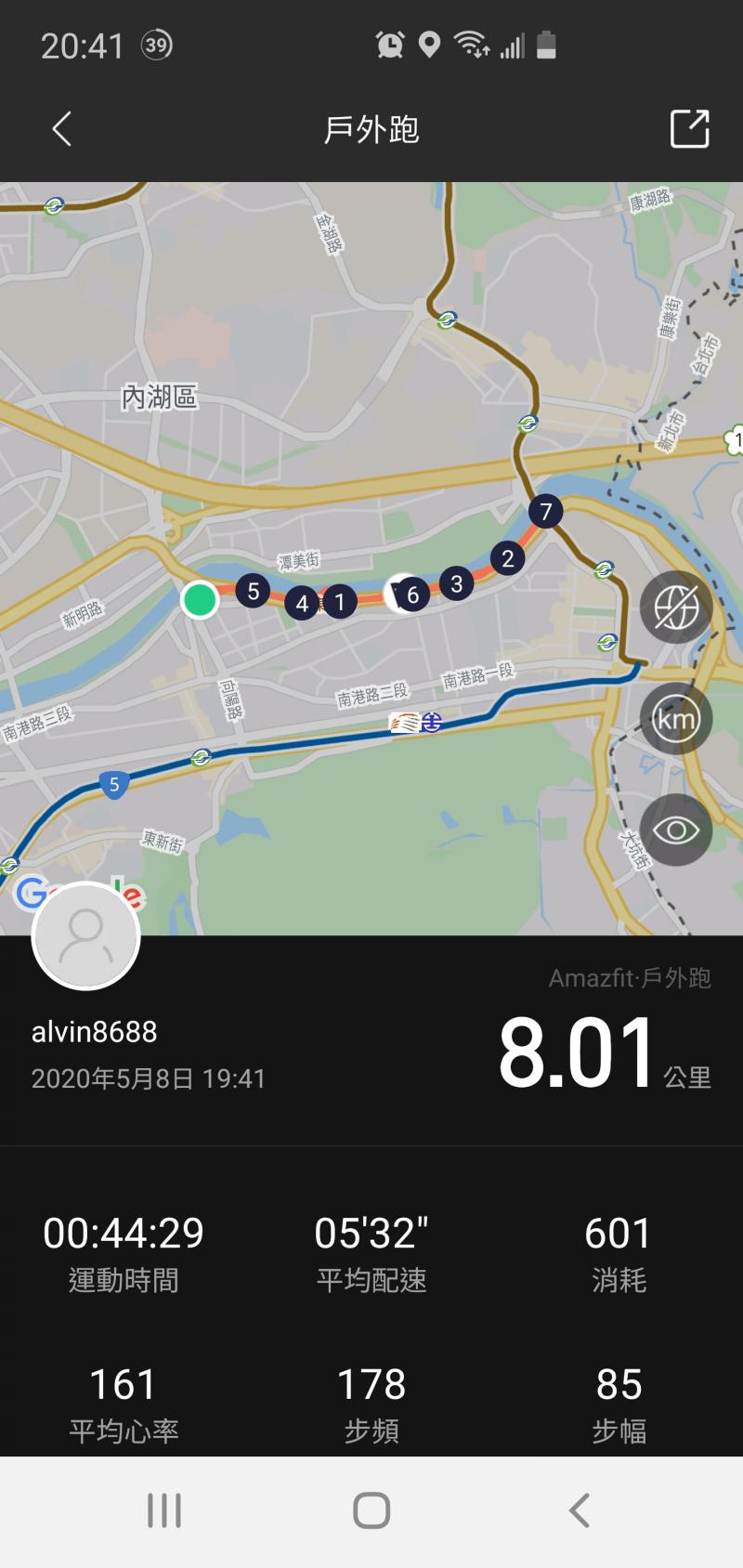Toggle the kilometer markers on the map

[675, 719]
